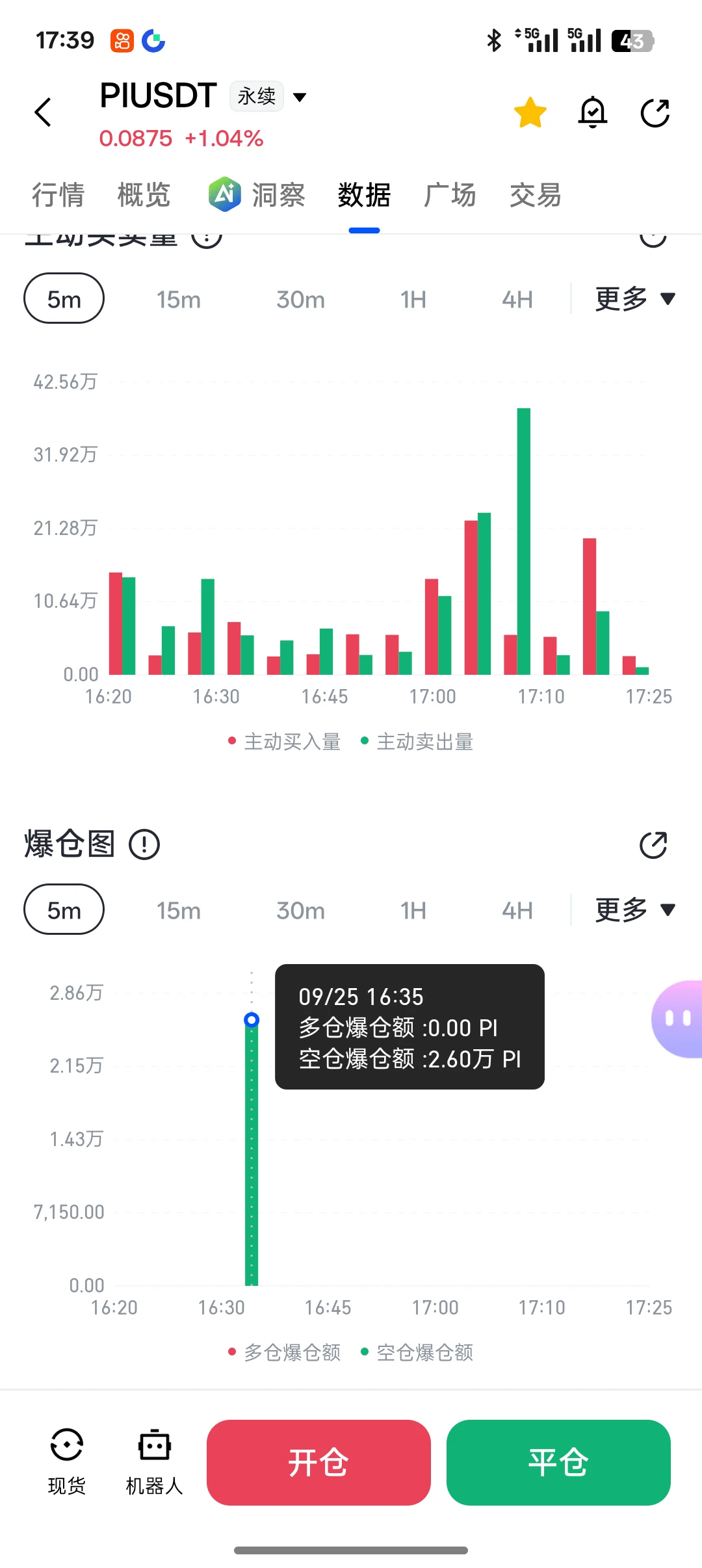Switch to the 交易 tab
The height and width of the screenshot is (1568, 702).
tap(536, 195)
